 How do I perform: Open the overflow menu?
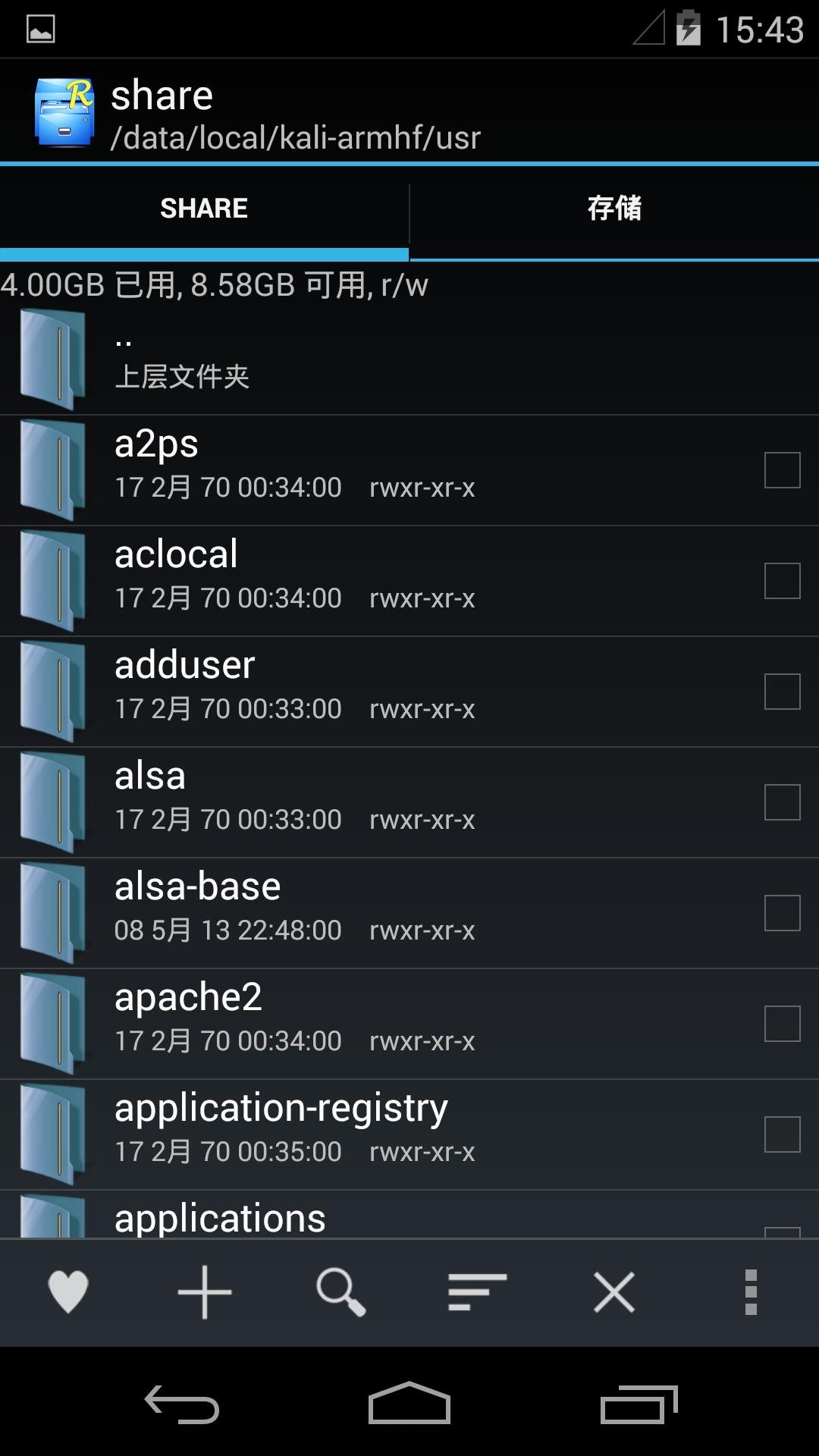[x=751, y=1291]
